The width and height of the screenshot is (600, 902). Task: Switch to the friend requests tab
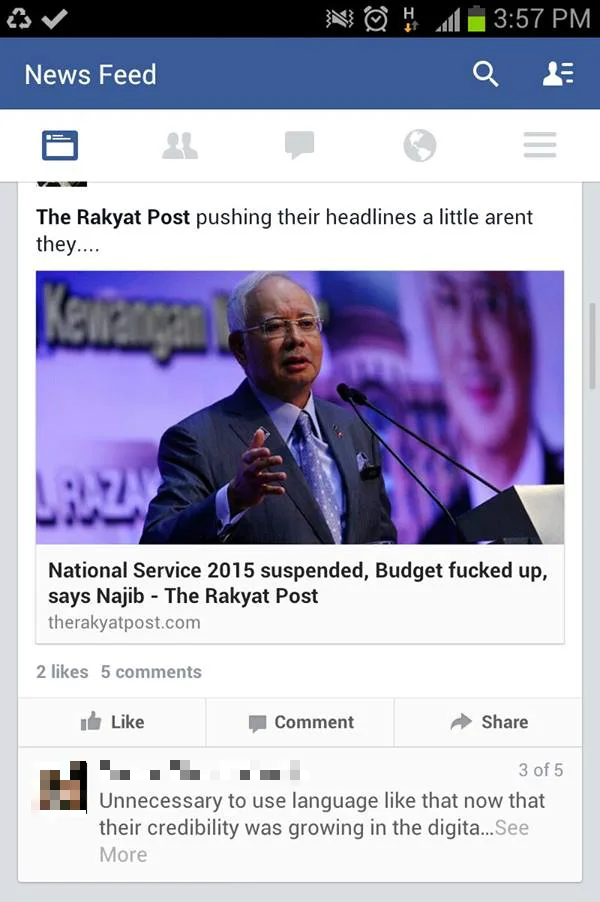(180, 146)
